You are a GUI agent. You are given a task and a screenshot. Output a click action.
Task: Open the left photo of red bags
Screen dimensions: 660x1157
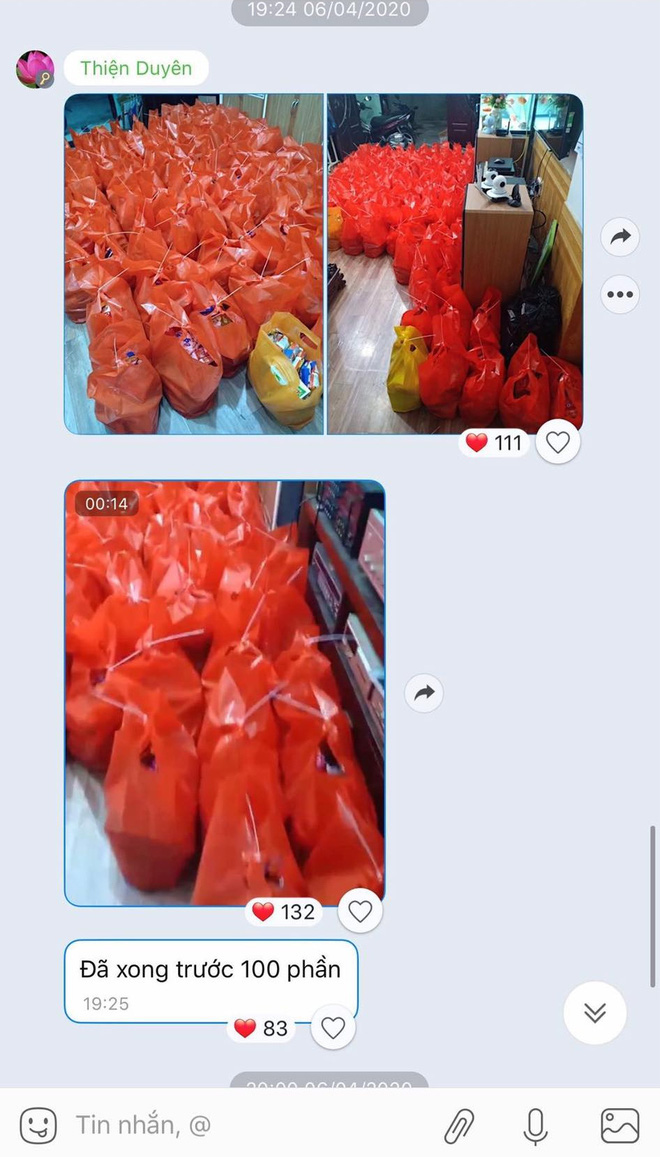[194, 264]
